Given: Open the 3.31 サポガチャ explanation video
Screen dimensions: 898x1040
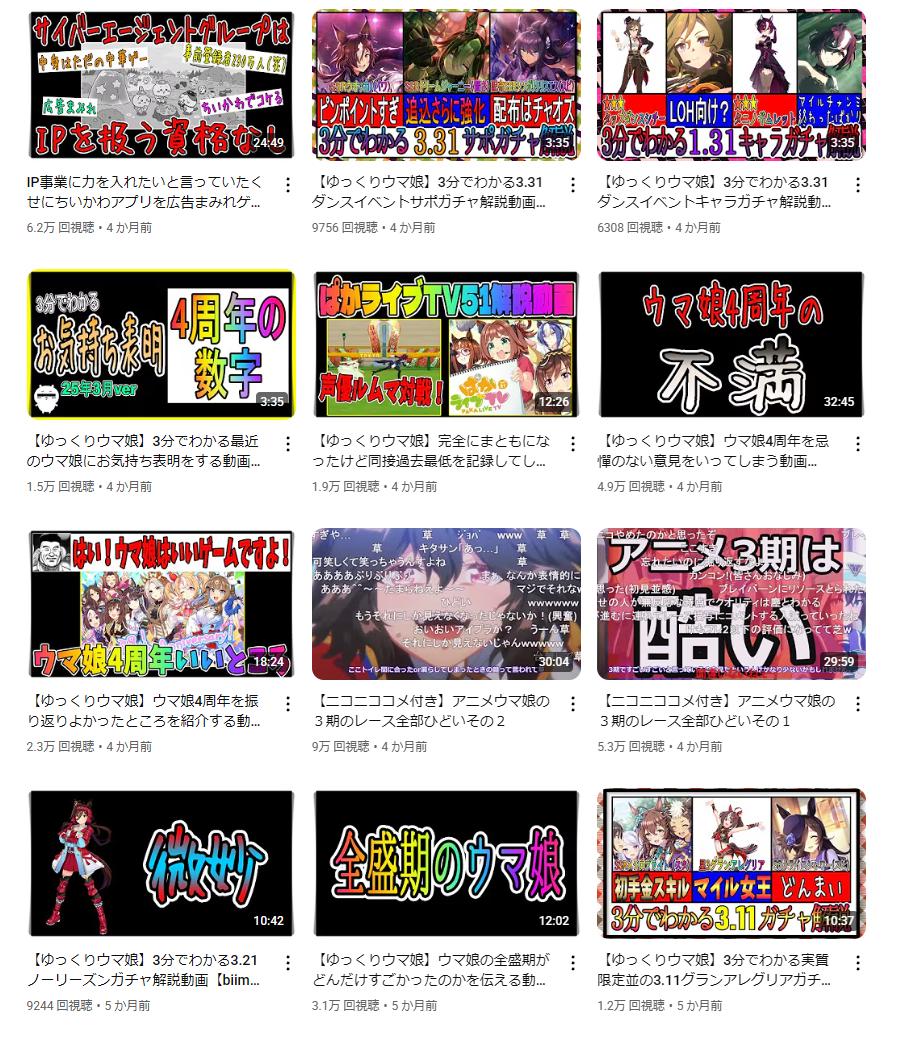Looking at the screenshot, I should (x=446, y=85).
